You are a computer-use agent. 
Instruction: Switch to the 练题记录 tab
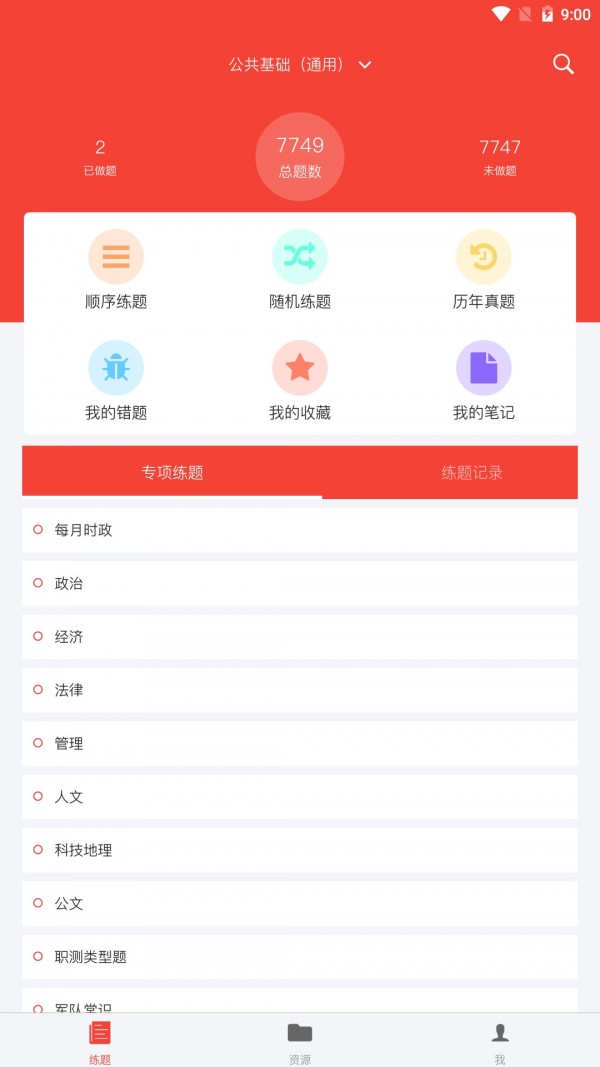pyautogui.click(x=472, y=472)
